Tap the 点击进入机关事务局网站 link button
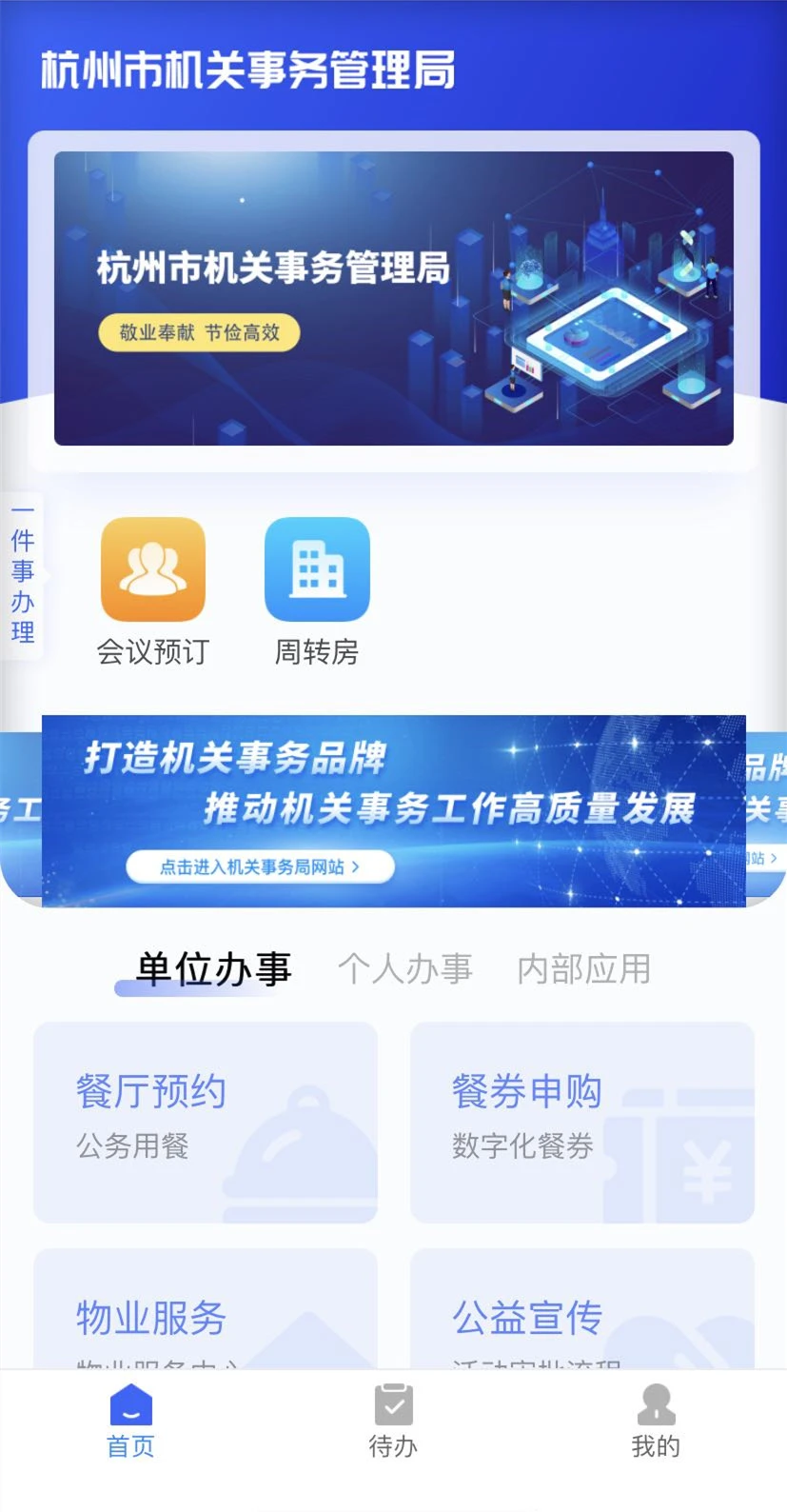 click(x=260, y=866)
